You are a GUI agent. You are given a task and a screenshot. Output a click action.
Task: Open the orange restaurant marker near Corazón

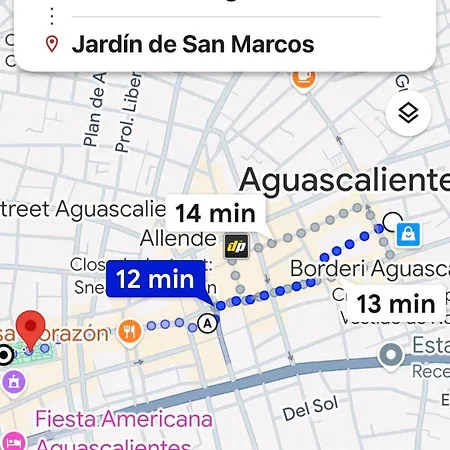point(130,332)
